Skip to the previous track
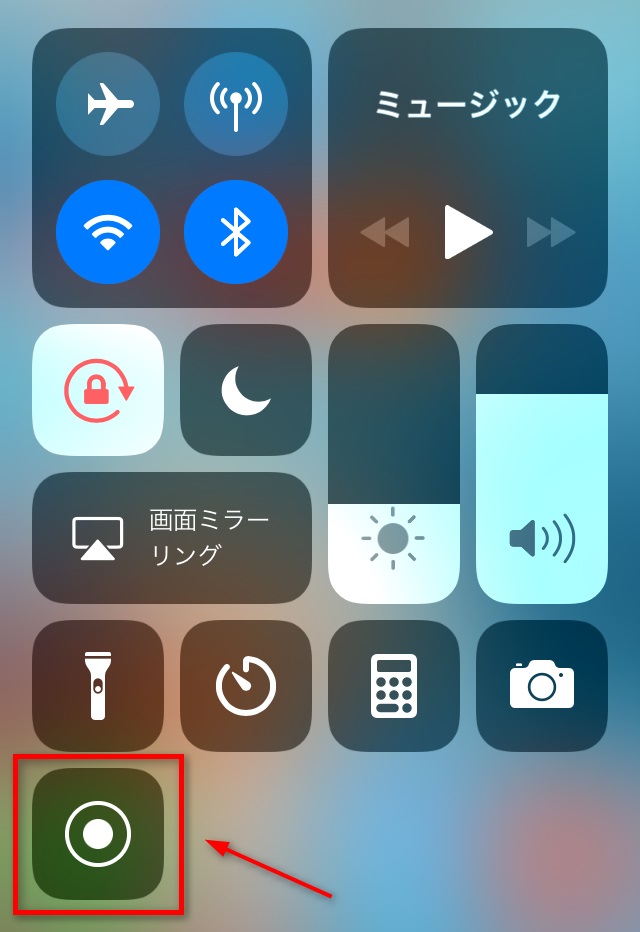The height and width of the screenshot is (932, 640). (386, 233)
